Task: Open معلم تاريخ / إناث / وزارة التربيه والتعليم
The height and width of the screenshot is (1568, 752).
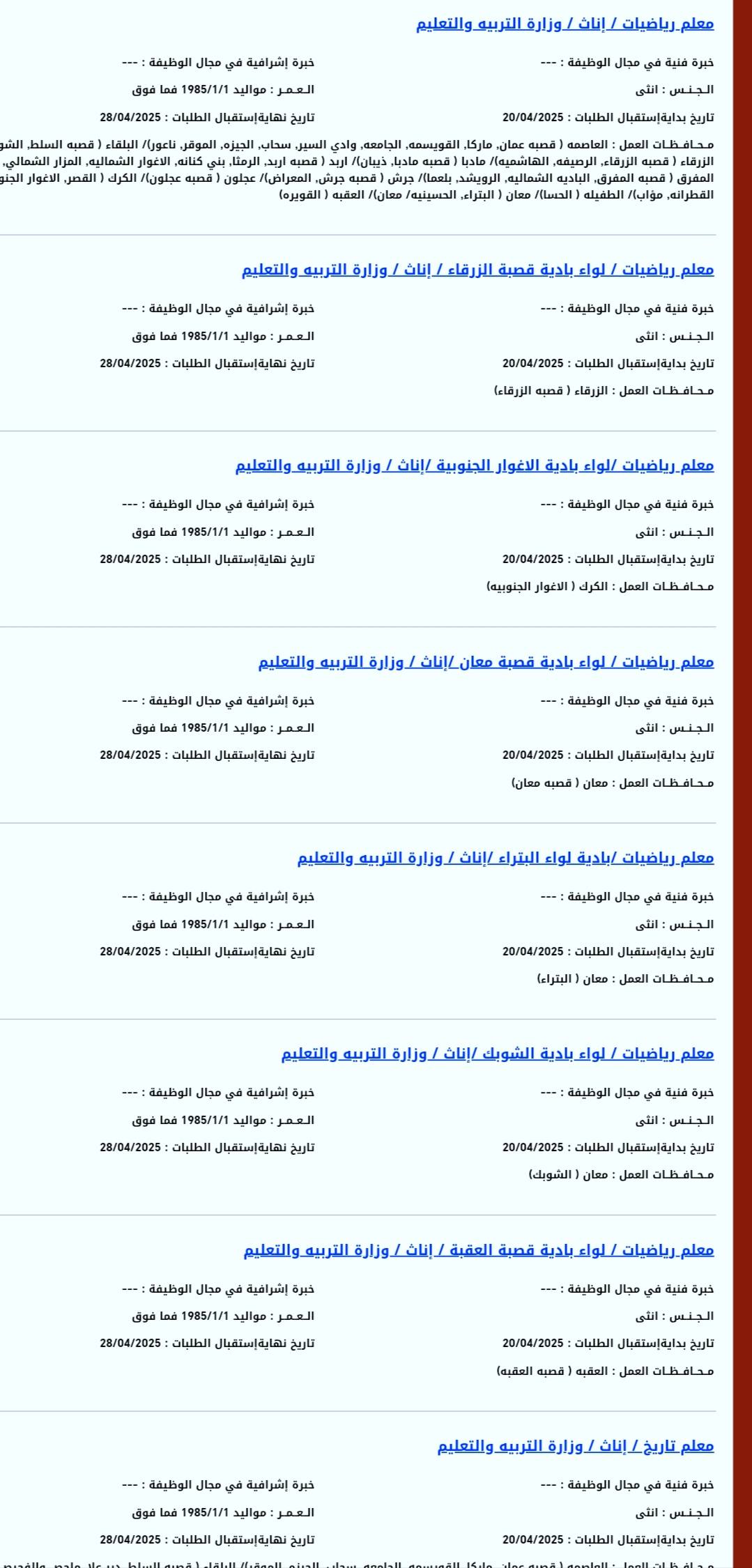Action: click(x=576, y=1446)
